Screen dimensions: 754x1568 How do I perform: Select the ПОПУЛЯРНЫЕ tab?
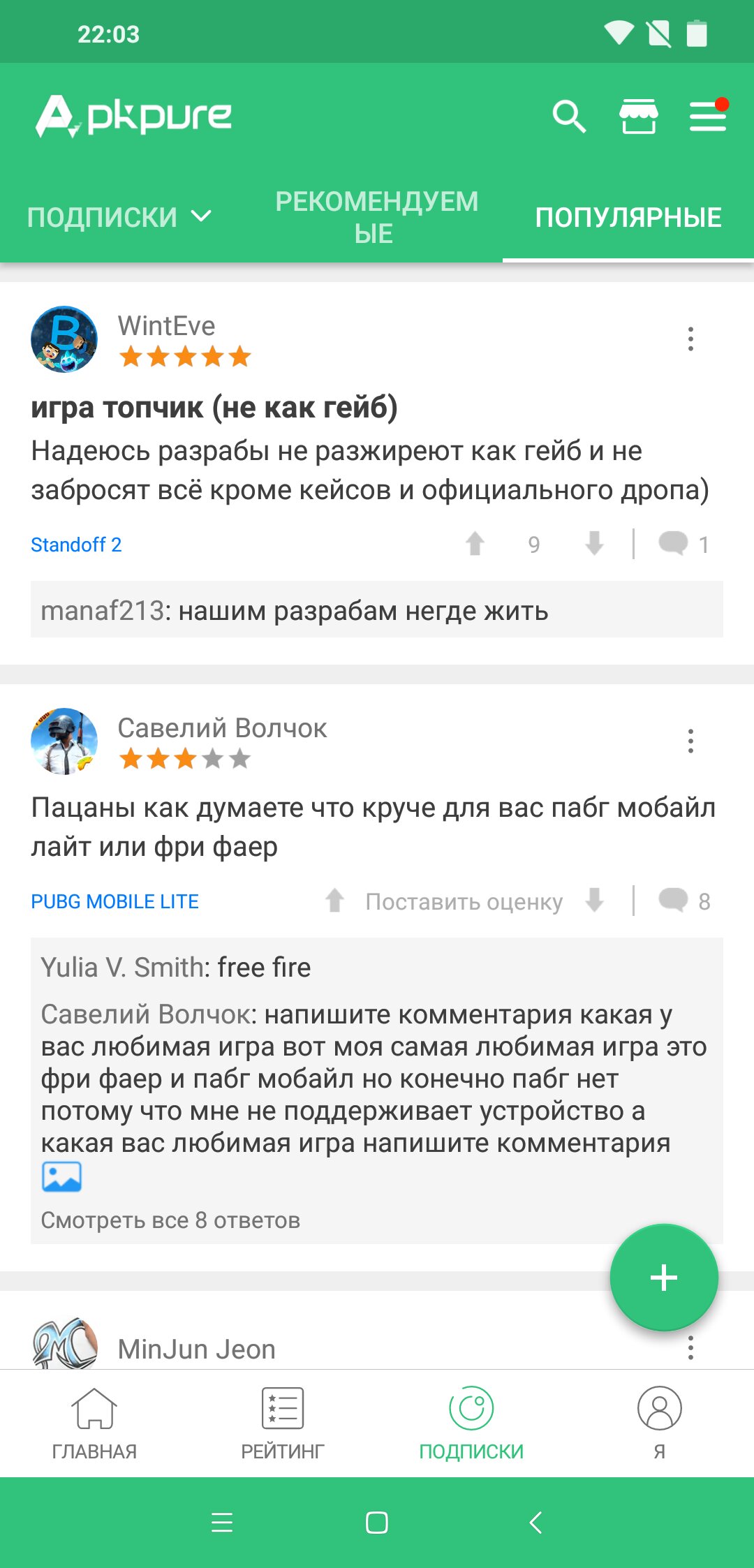click(x=628, y=217)
